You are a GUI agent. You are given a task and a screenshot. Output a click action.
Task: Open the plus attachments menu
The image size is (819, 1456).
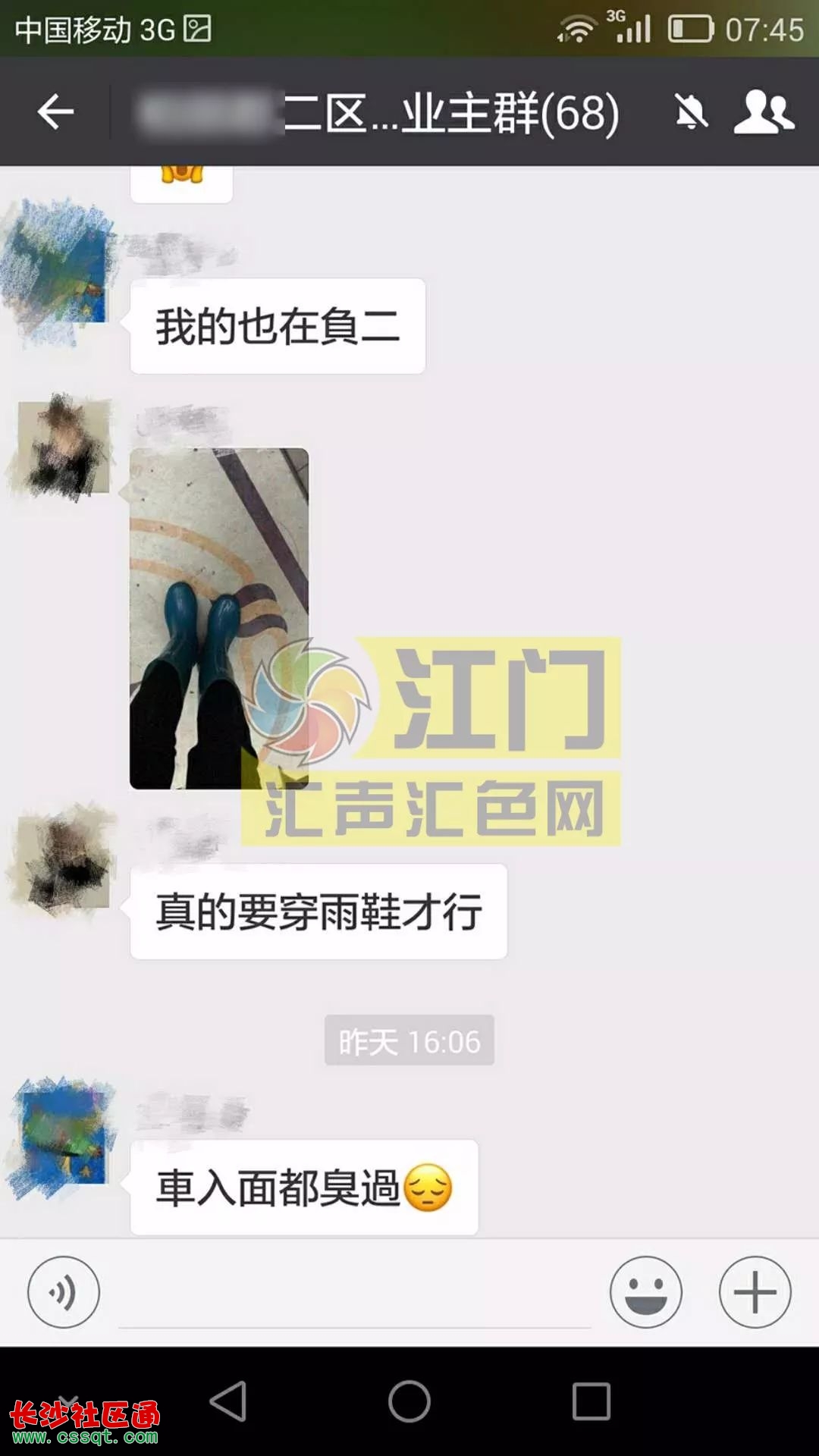click(x=755, y=1292)
